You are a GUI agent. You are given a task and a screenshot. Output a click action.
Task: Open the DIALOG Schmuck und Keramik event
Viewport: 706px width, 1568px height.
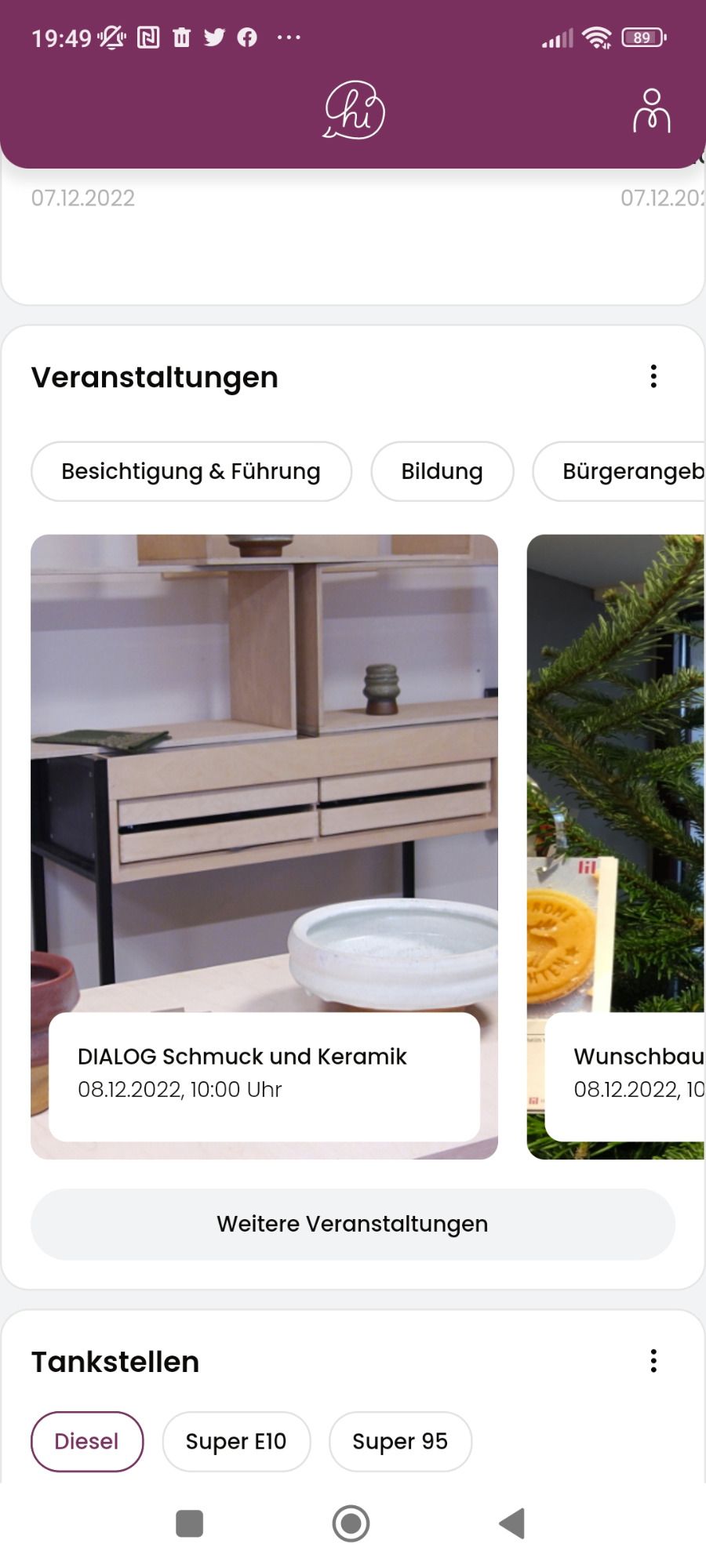click(264, 847)
